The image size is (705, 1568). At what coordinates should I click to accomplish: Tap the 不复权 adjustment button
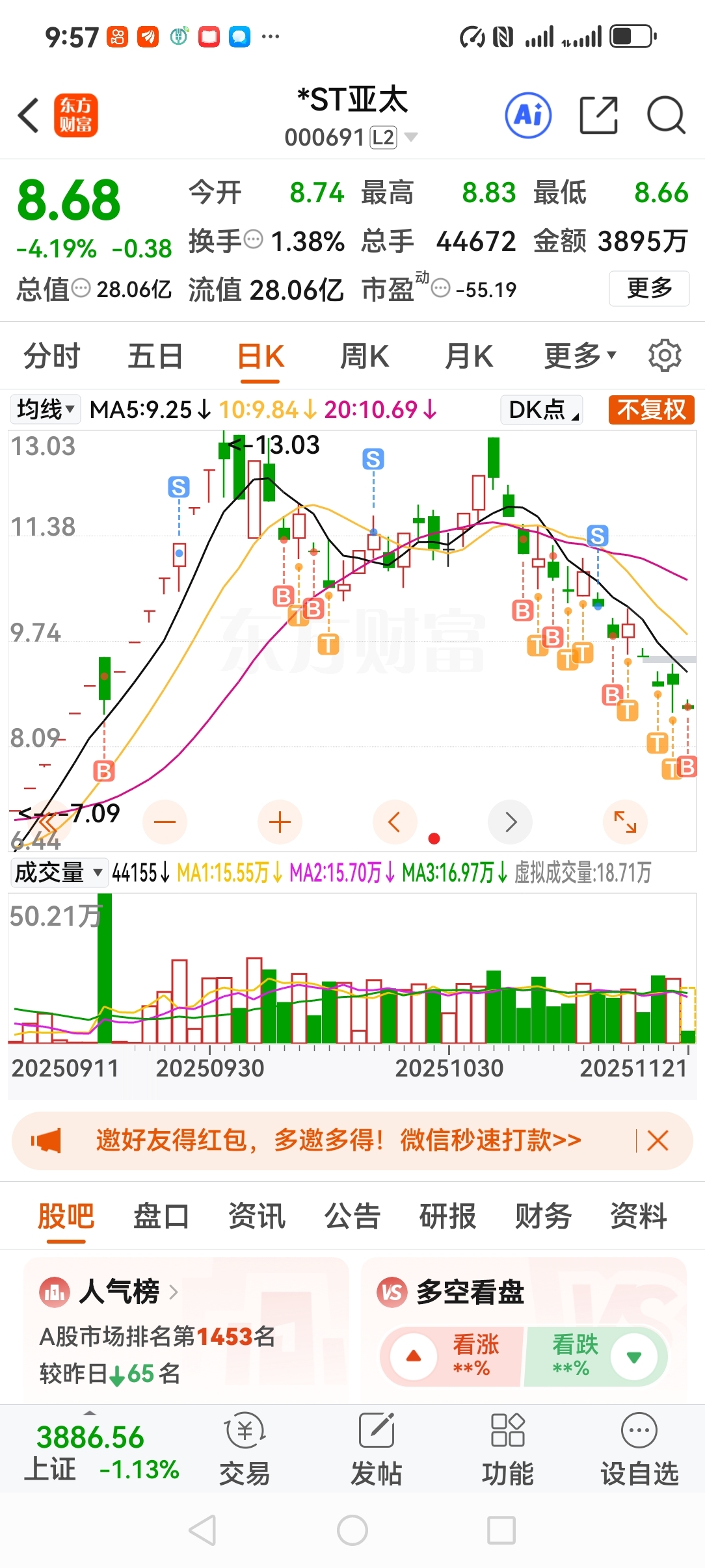pyautogui.click(x=652, y=410)
